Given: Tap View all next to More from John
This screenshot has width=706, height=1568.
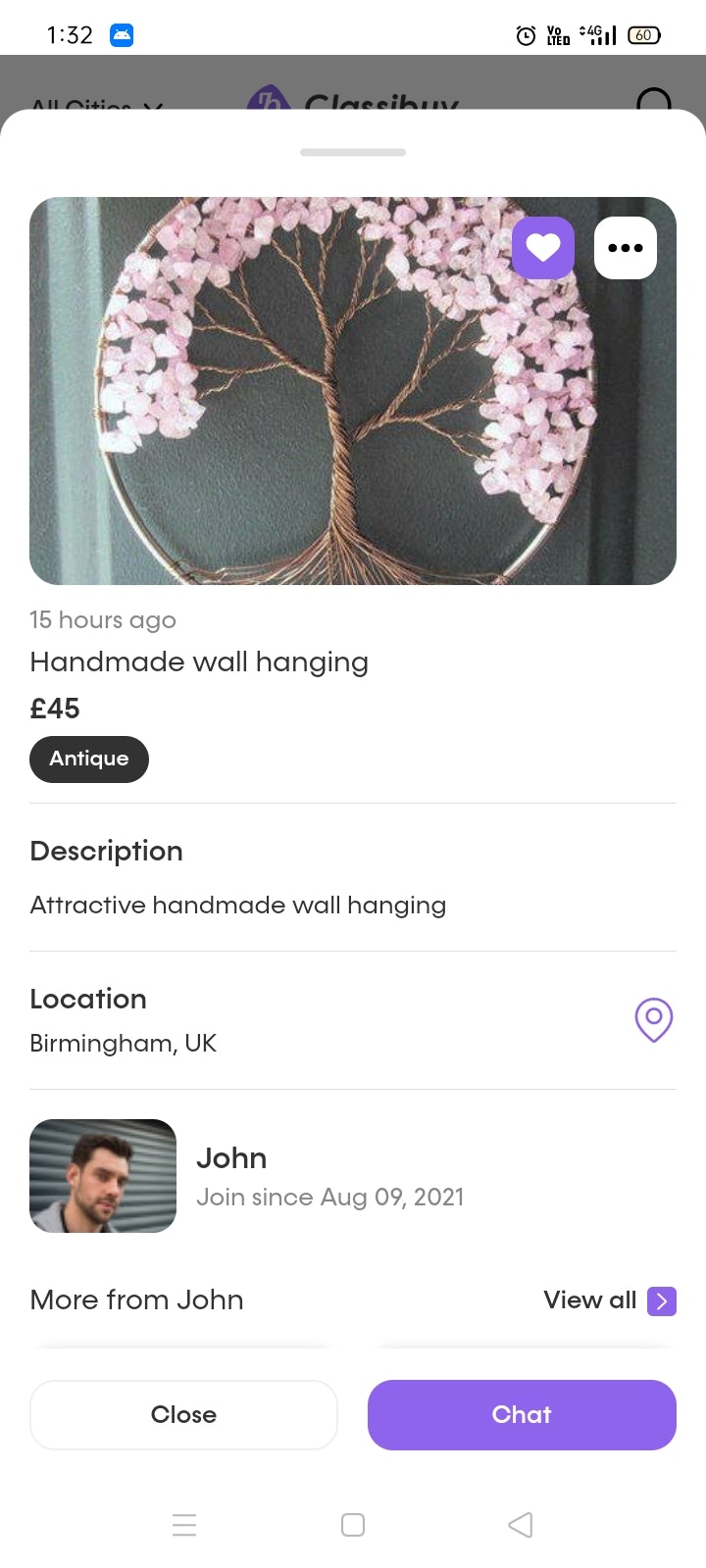Looking at the screenshot, I should click(589, 1300).
